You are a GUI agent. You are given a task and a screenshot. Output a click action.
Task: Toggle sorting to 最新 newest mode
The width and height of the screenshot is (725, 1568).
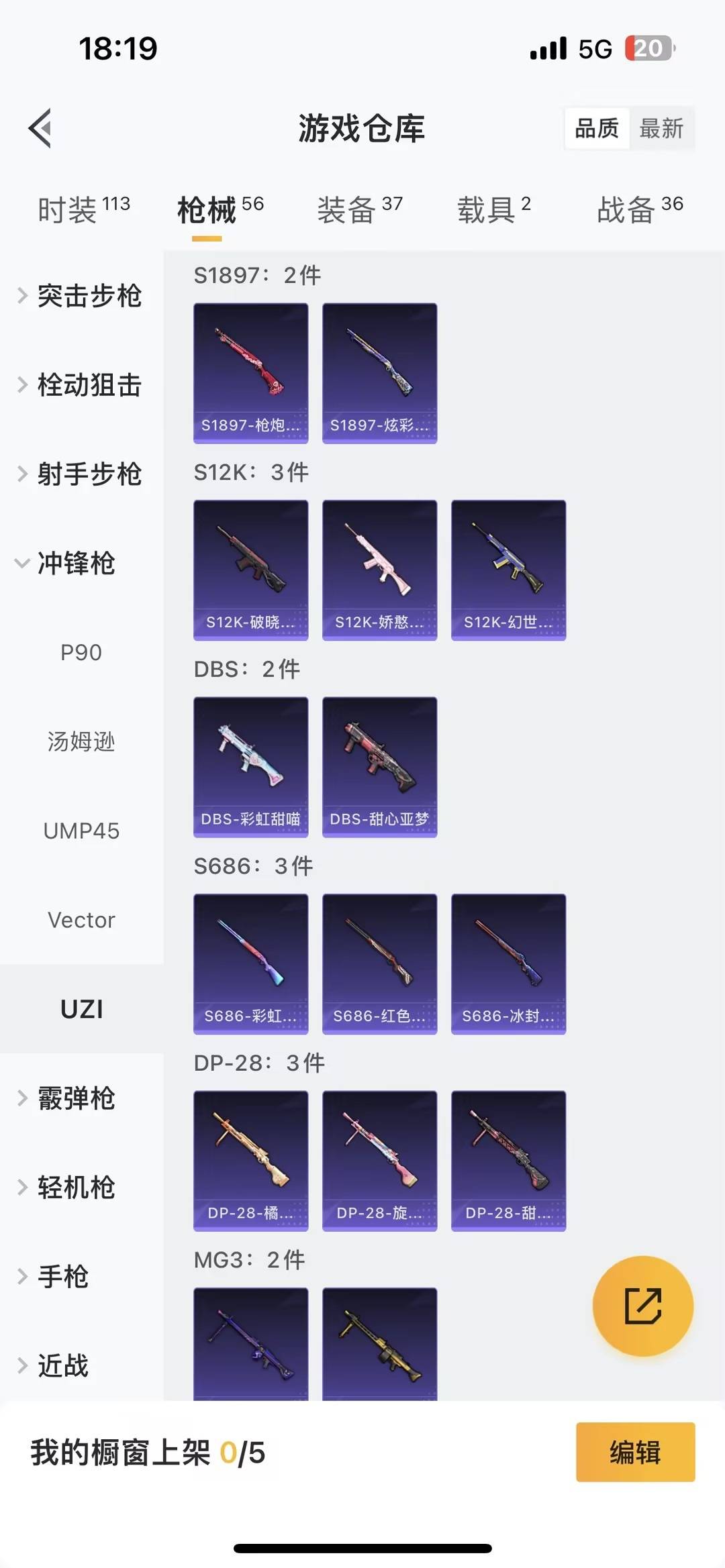[x=661, y=128]
